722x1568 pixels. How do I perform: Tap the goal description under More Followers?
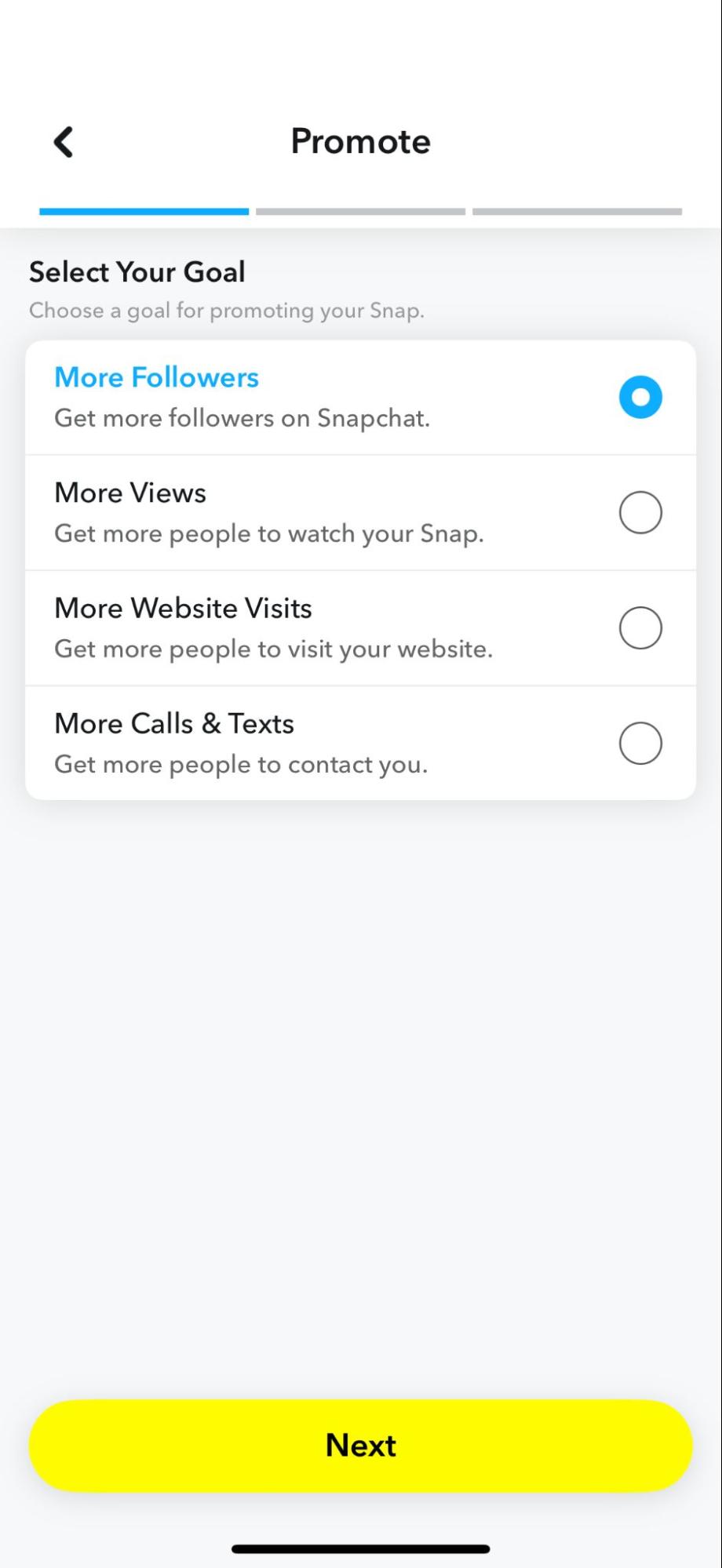pos(242,417)
